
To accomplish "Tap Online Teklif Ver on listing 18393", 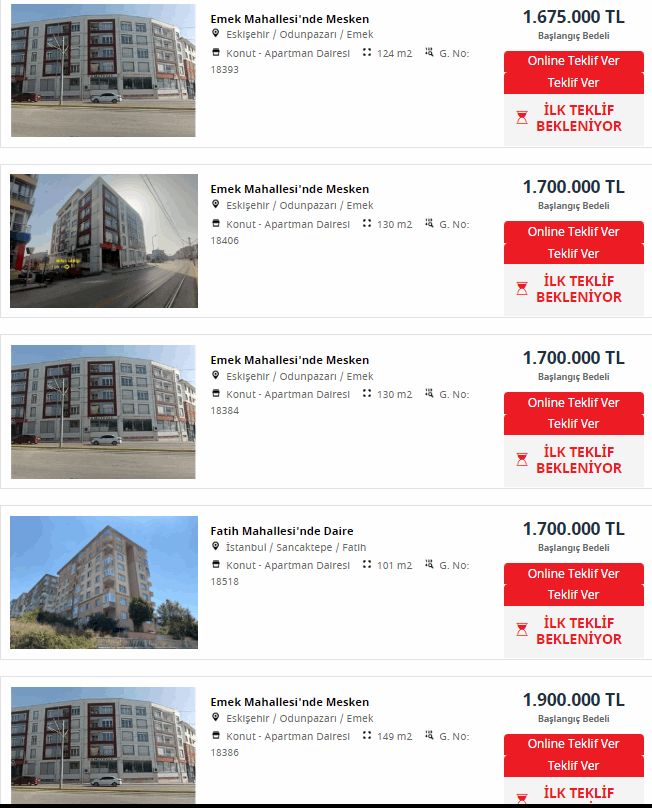I will [x=573, y=61].
